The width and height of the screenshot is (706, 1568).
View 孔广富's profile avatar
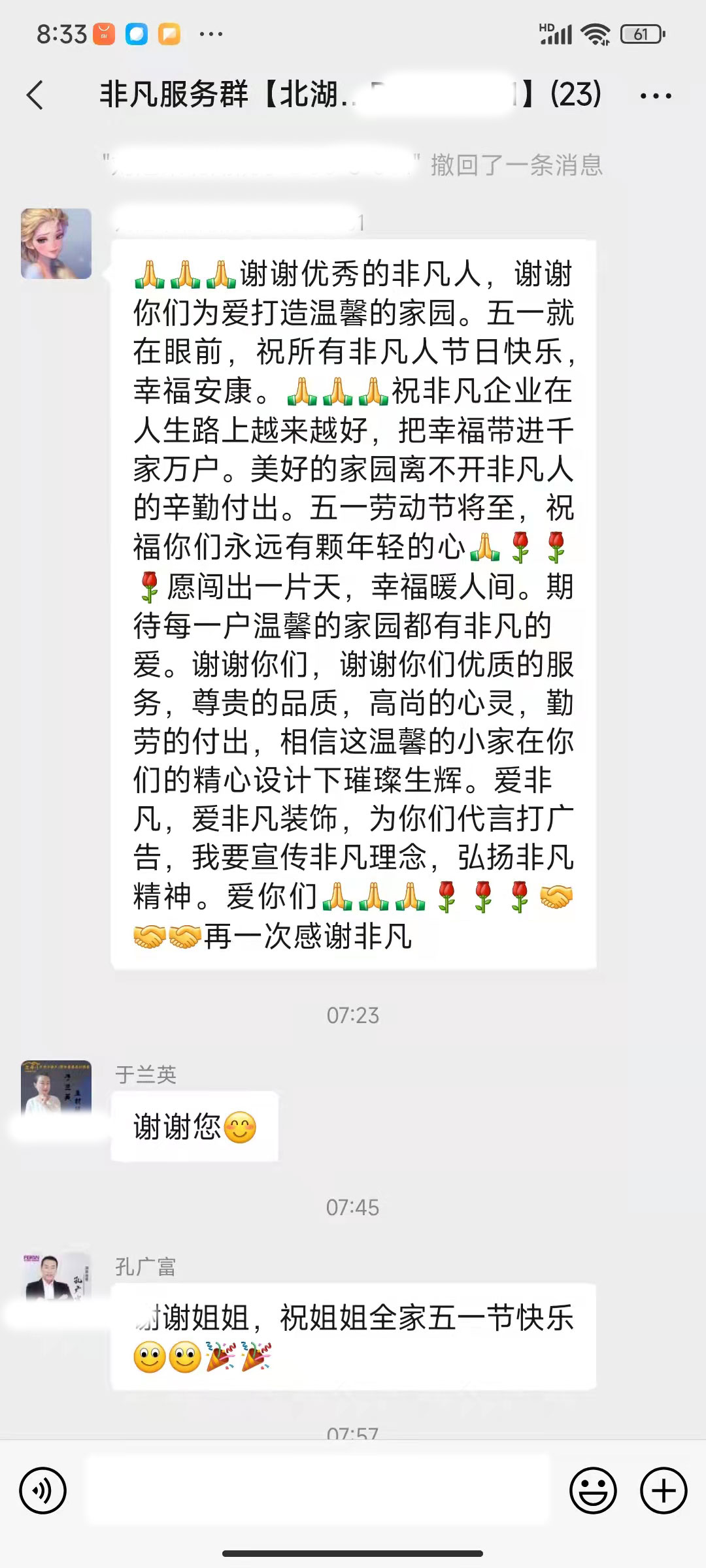[56, 1278]
